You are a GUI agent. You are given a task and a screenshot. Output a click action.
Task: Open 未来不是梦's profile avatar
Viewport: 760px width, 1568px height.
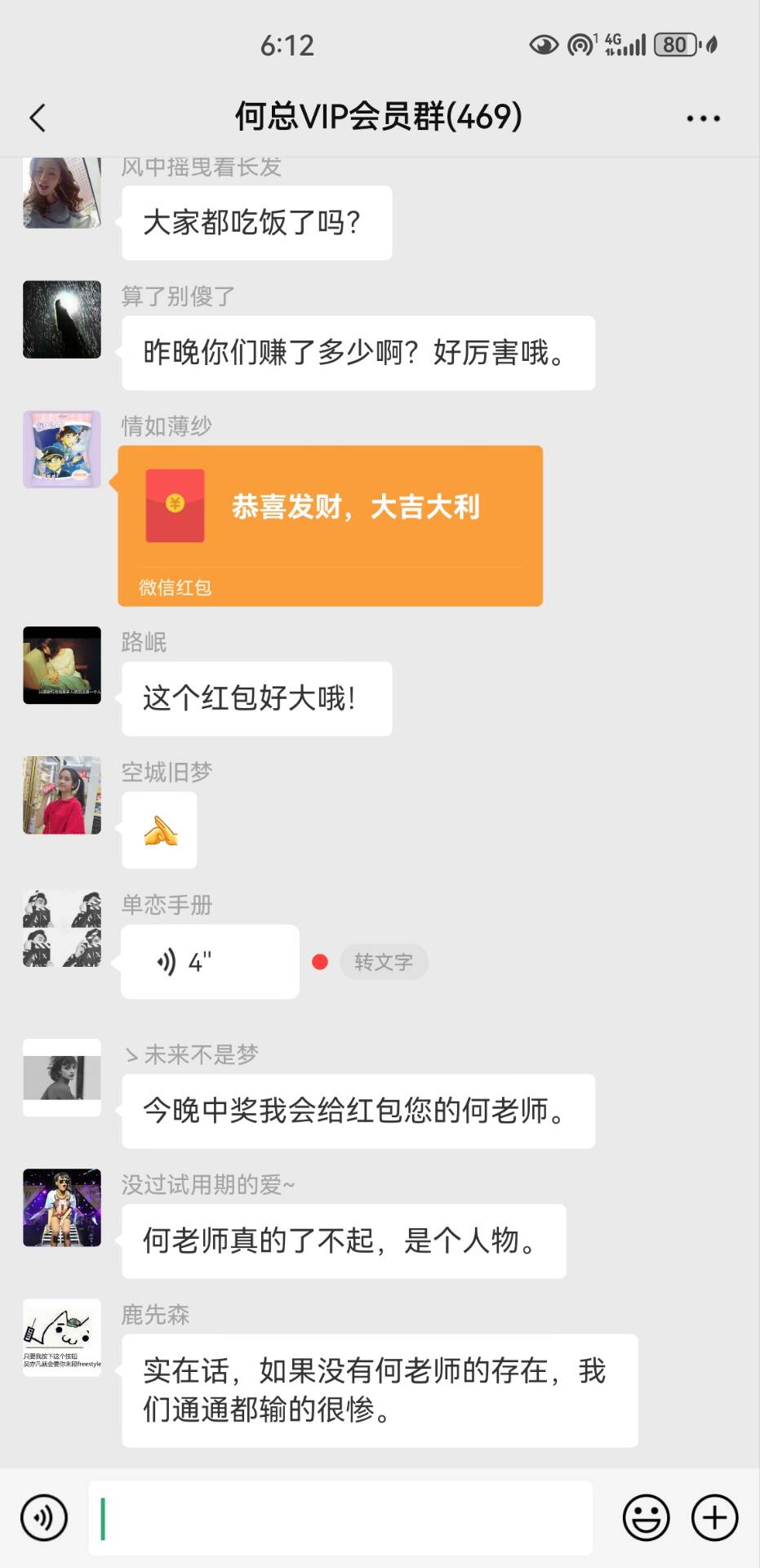(x=62, y=1077)
